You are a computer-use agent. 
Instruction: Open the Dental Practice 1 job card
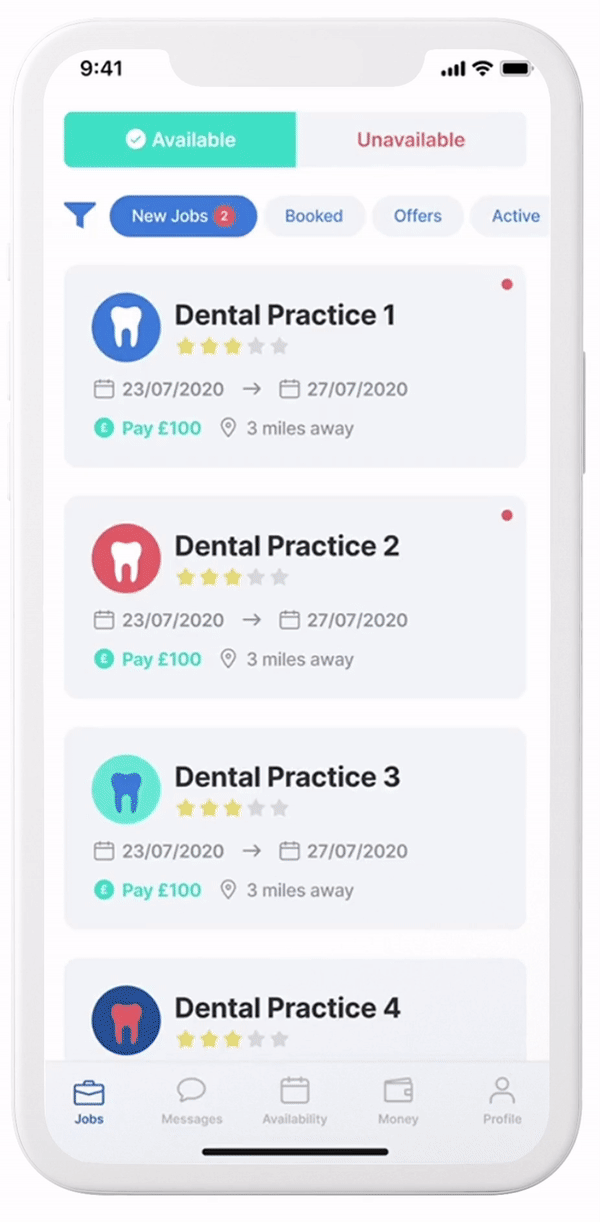click(x=295, y=366)
